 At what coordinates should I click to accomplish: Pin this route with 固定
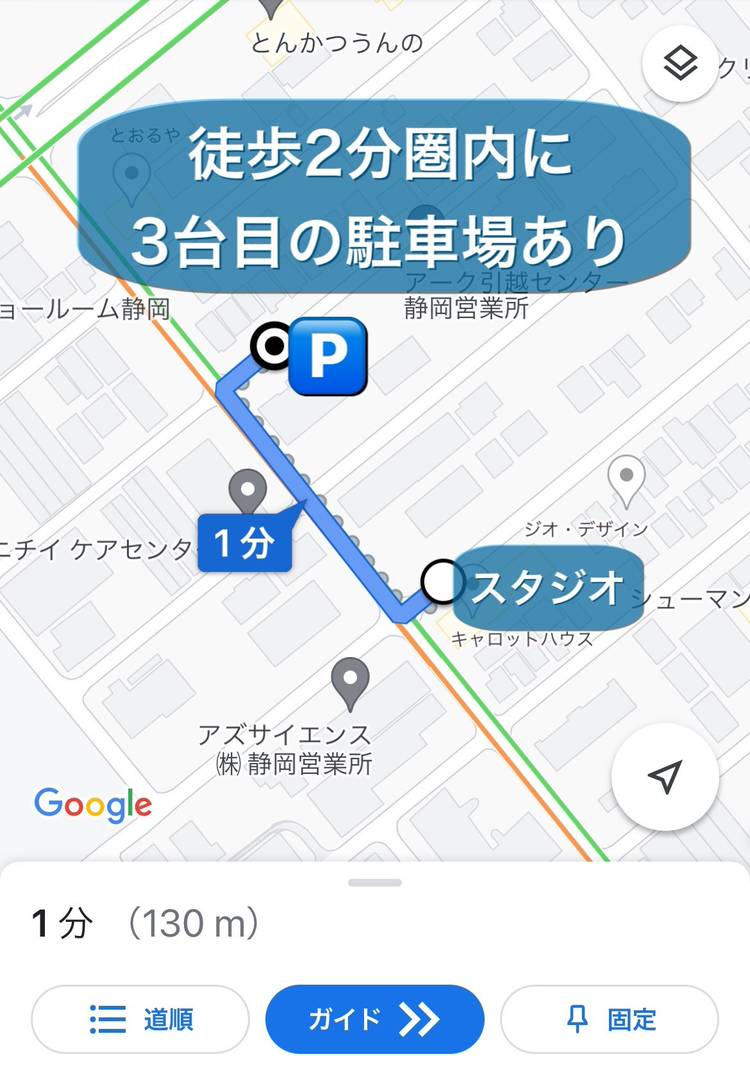coord(609,1019)
